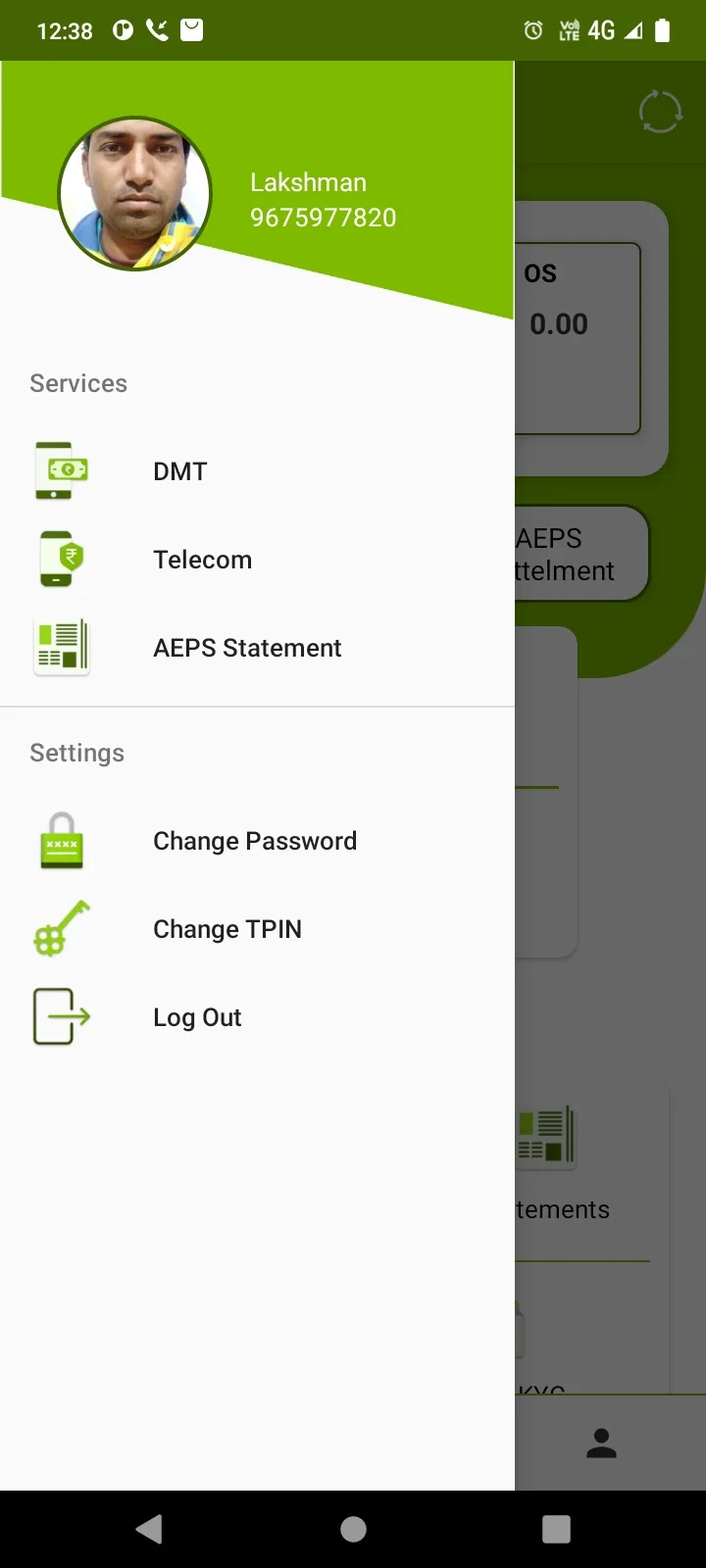Select Lakshman's profile photo

(x=134, y=192)
